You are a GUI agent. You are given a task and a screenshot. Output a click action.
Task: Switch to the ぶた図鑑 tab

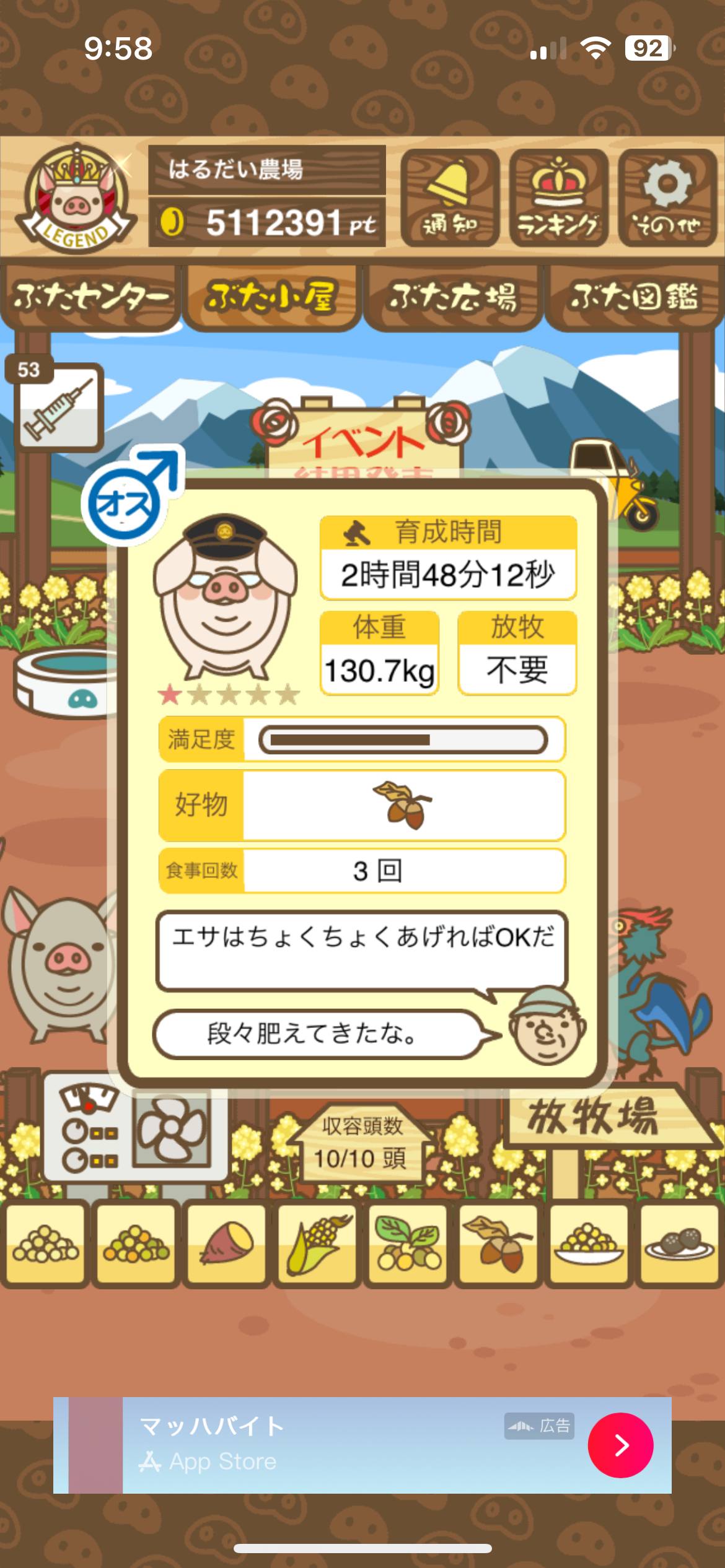(634, 297)
